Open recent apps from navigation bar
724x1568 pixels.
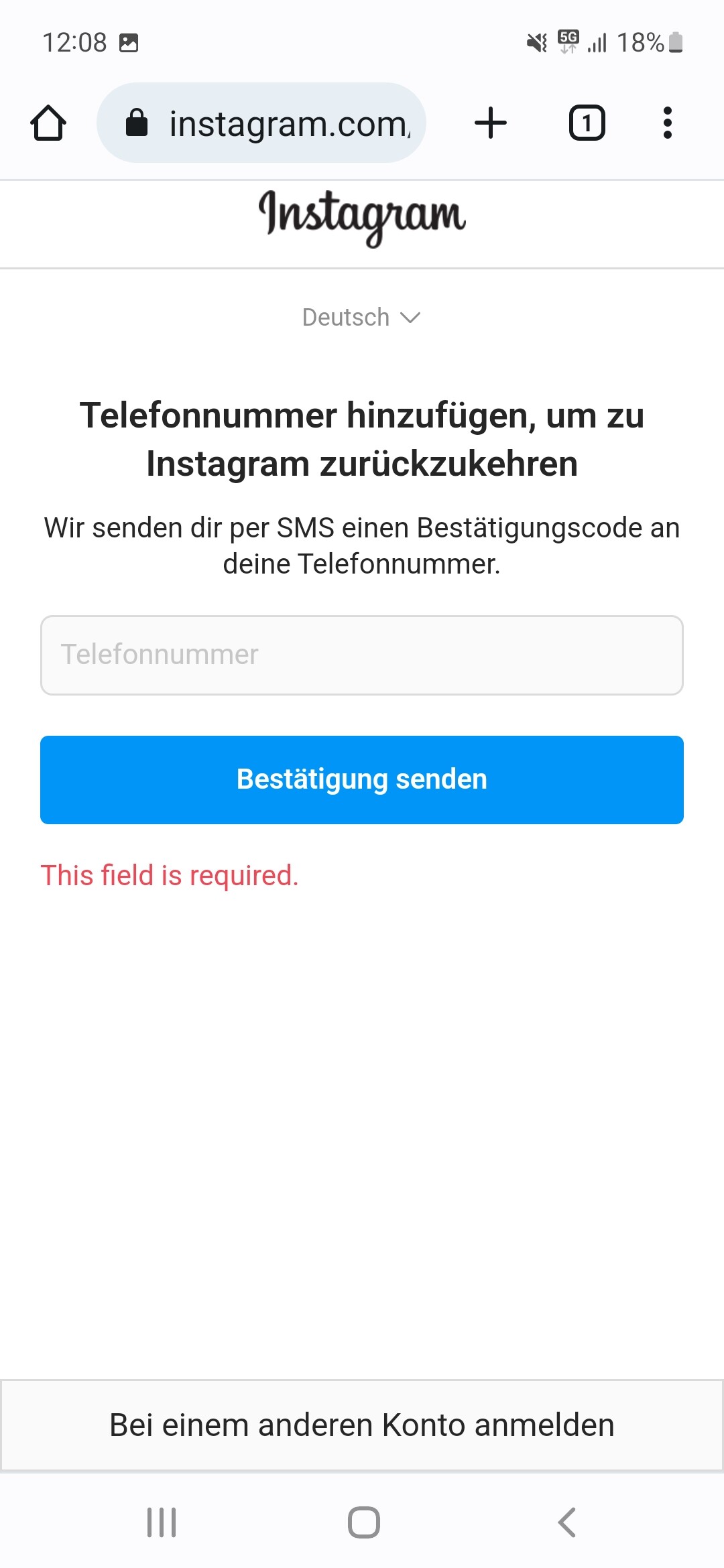coord(162,1522)
